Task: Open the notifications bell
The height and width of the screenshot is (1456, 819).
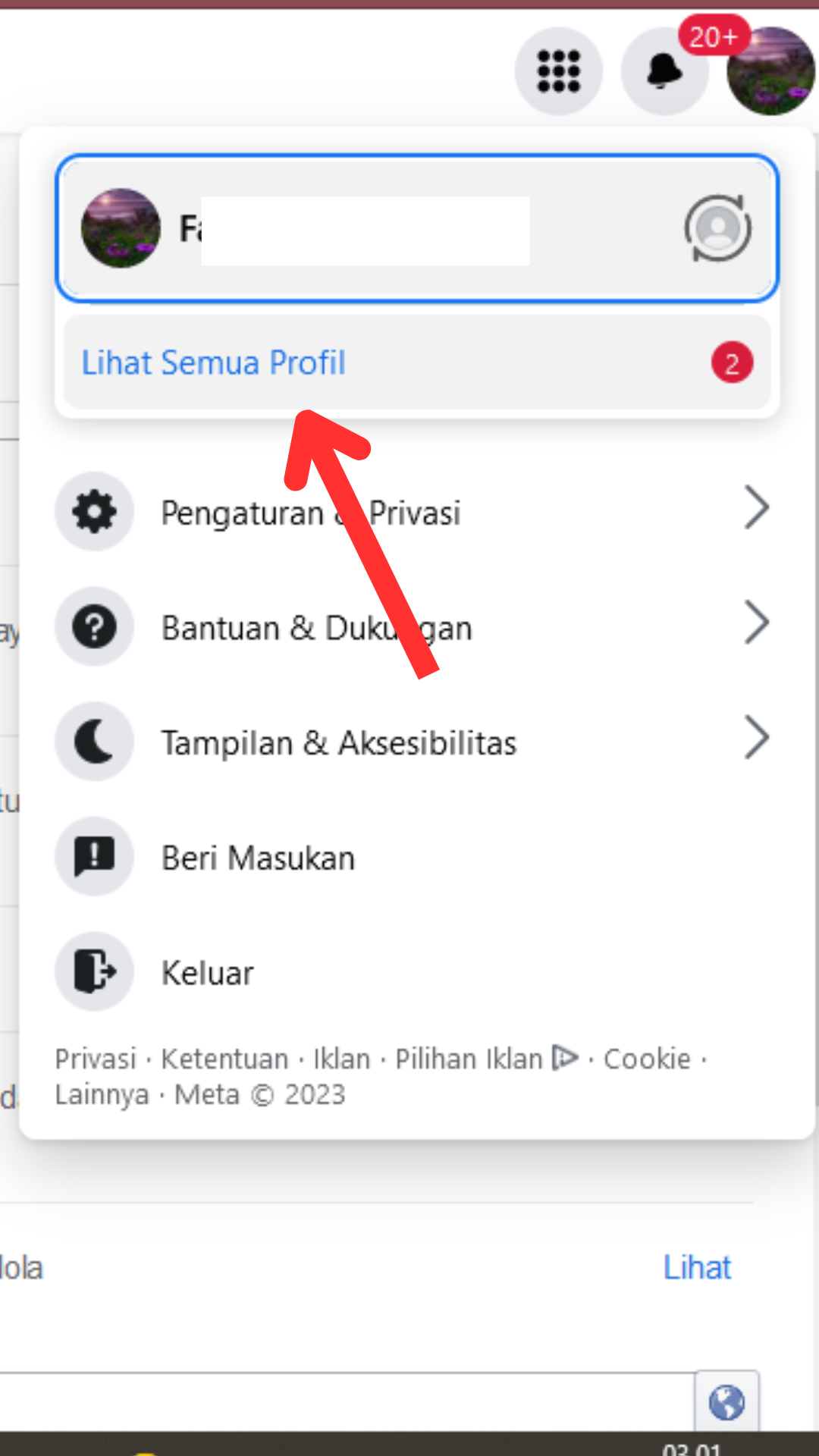Action: (664, 71)
